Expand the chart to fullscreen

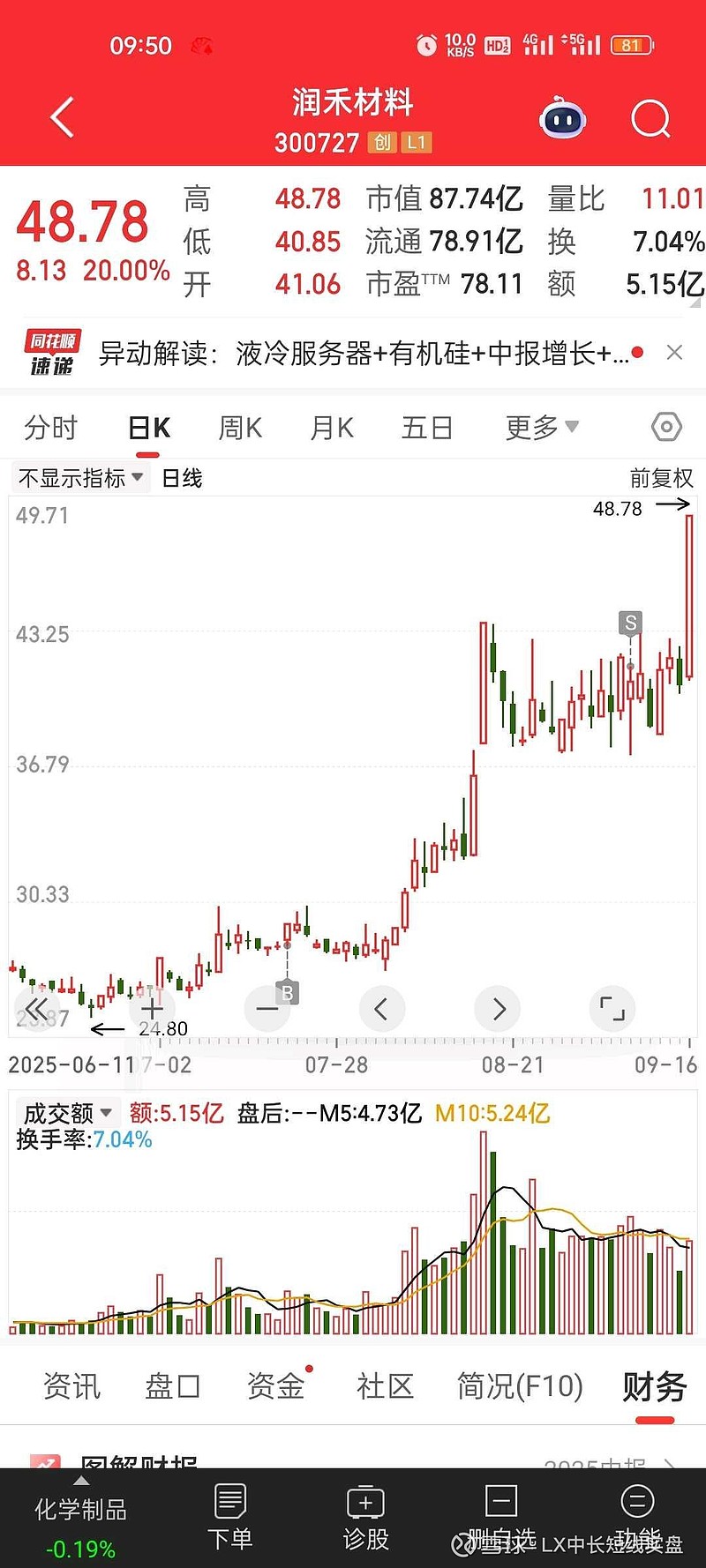[x=612, y=1008]
